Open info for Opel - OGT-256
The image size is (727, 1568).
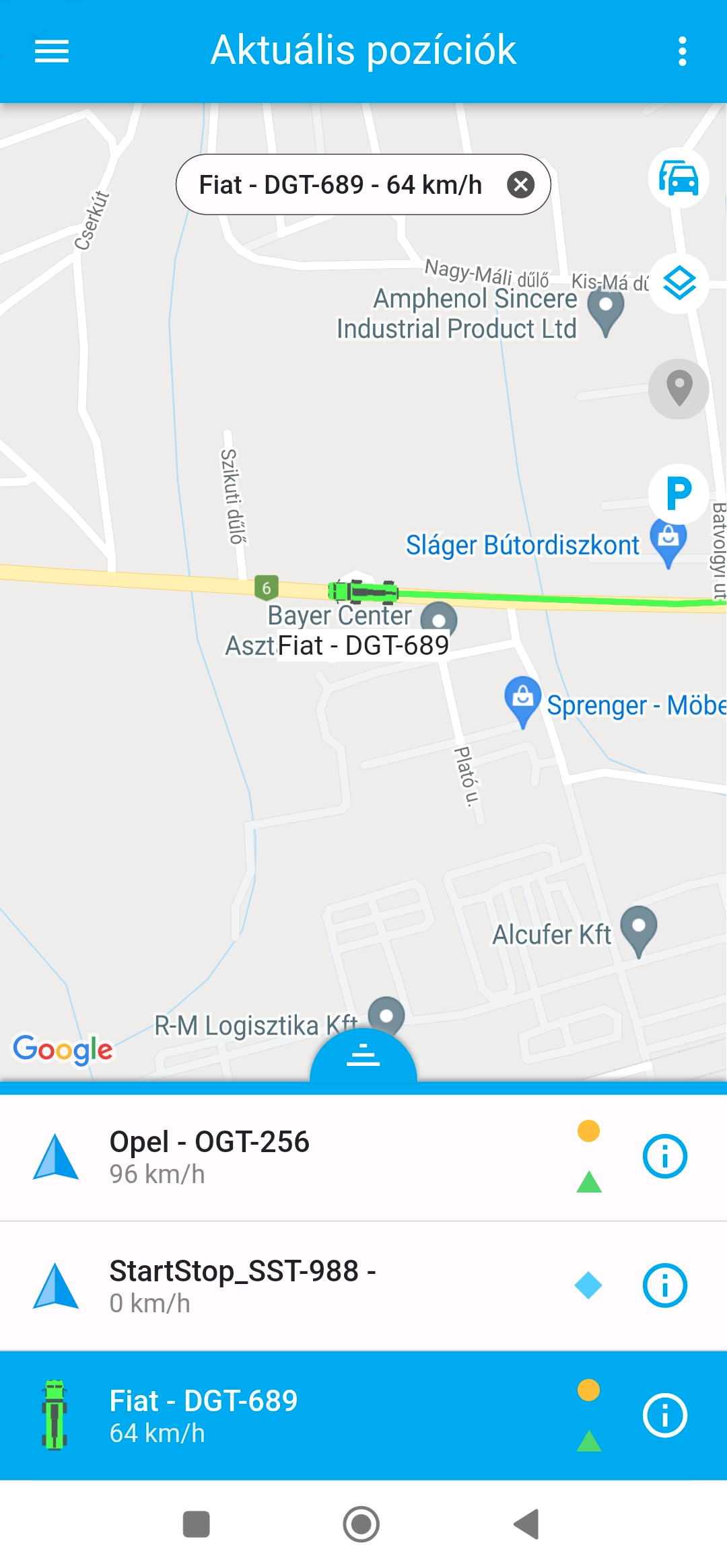pos(664,1157)
